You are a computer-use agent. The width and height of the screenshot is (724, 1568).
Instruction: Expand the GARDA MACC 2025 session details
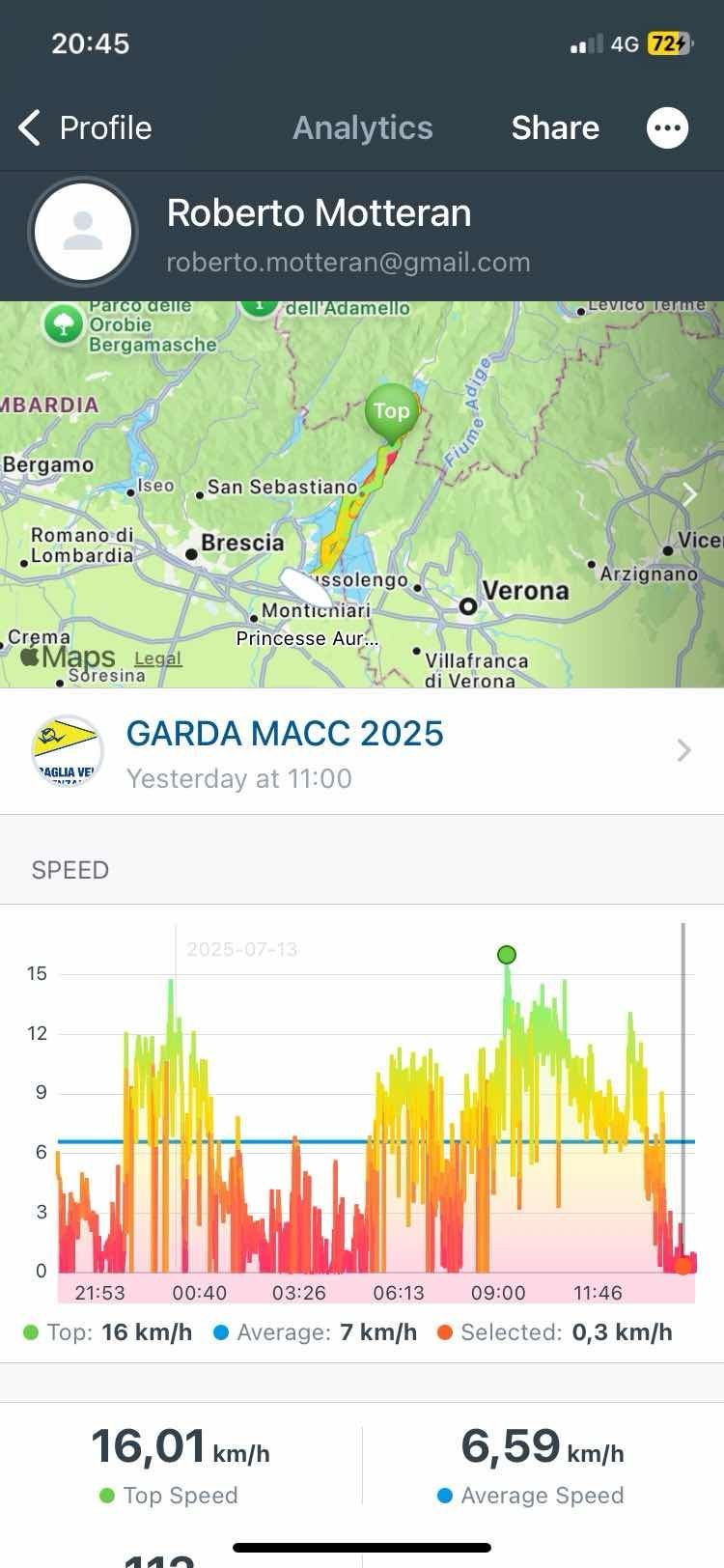pos(682,750)
